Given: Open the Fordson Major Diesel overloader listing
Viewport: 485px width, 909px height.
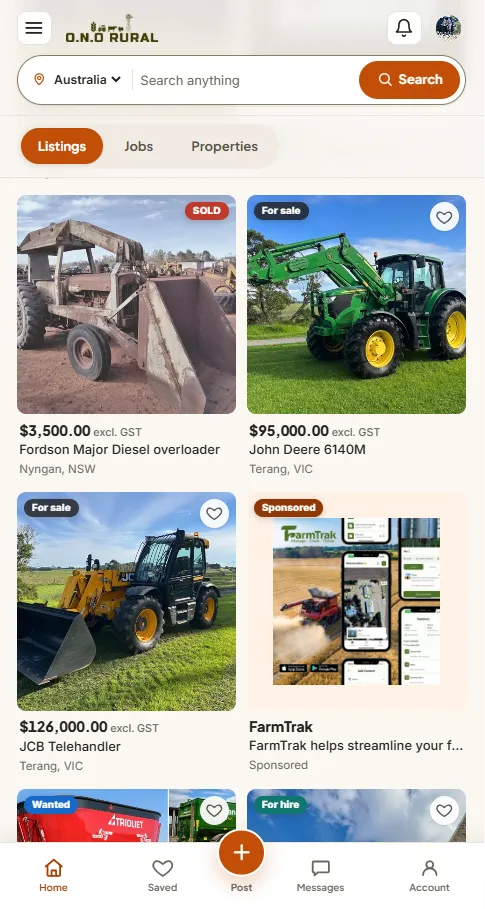Looking at the screenshot, I should 126,335.
